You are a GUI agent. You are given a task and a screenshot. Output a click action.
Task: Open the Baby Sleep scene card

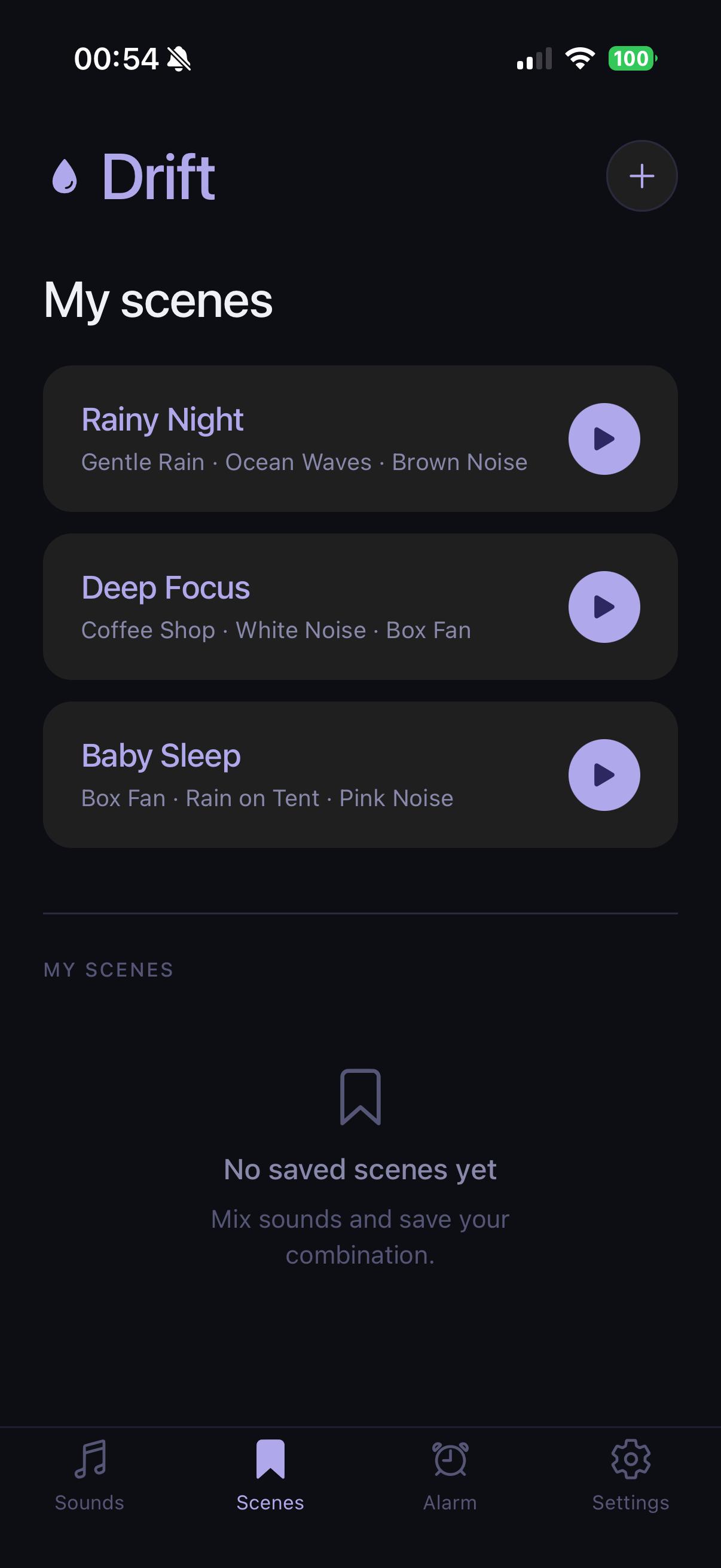click(304, 775)
